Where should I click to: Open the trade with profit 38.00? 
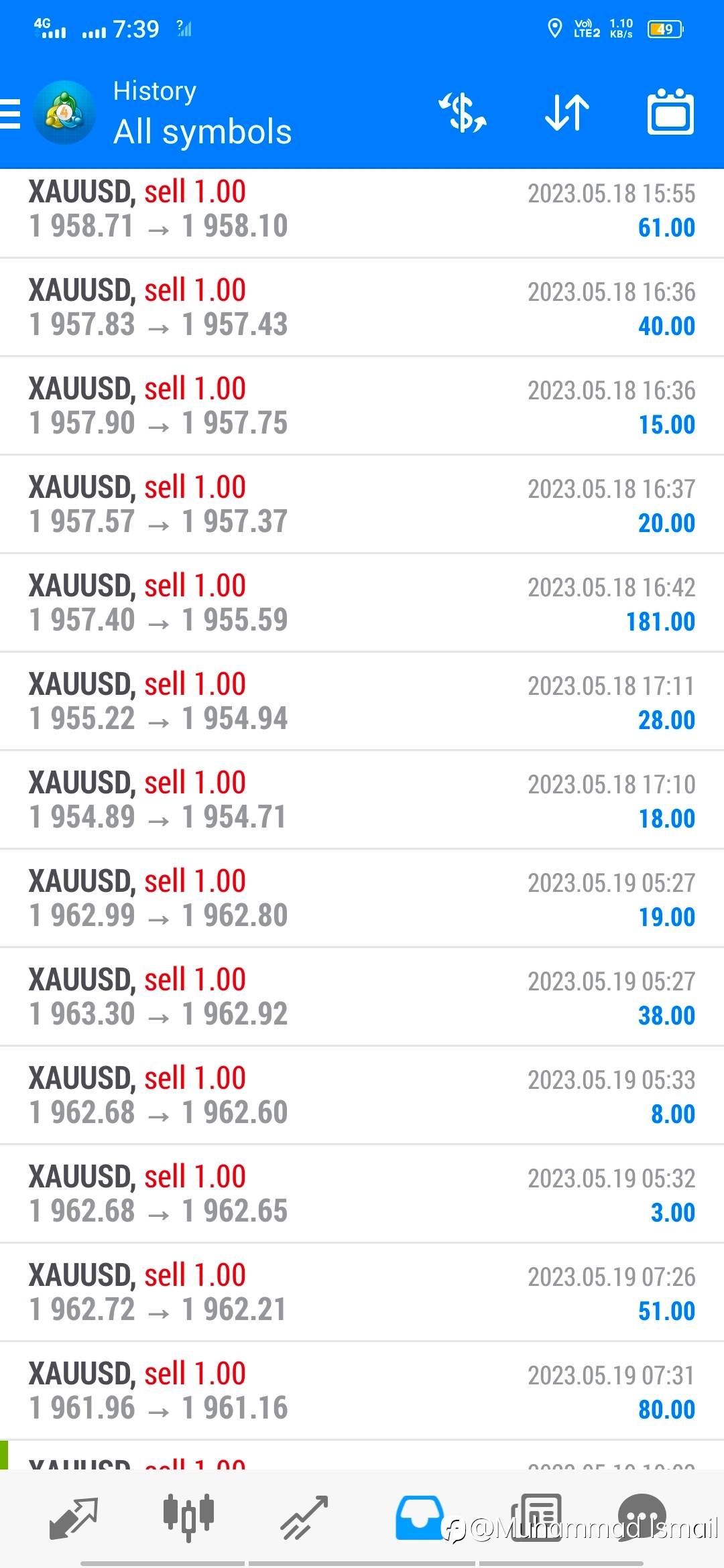pyautogui.click(x=362, y=997)
